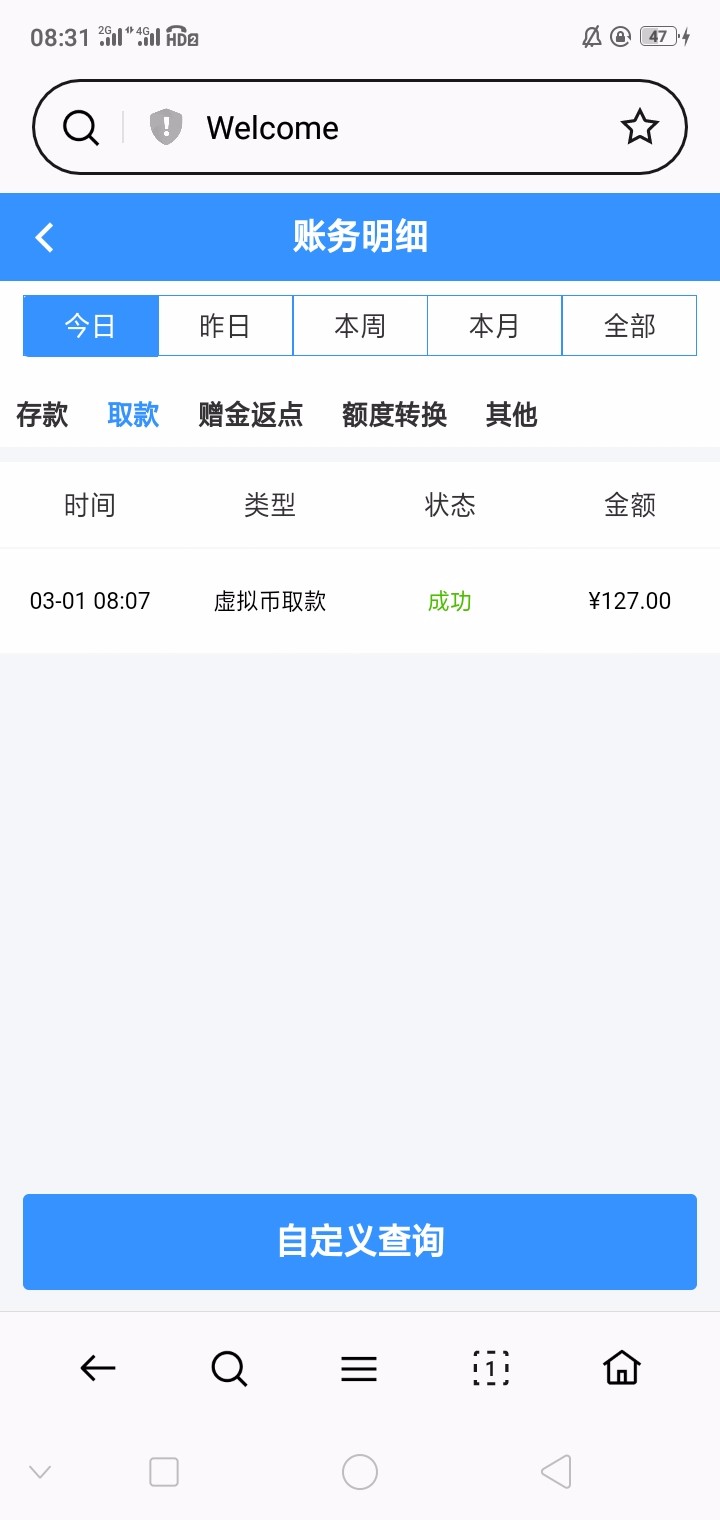This screenshot has width=720, height=1520.
Task: Go to the browser home page
Action: click(x=621, y=1368)
